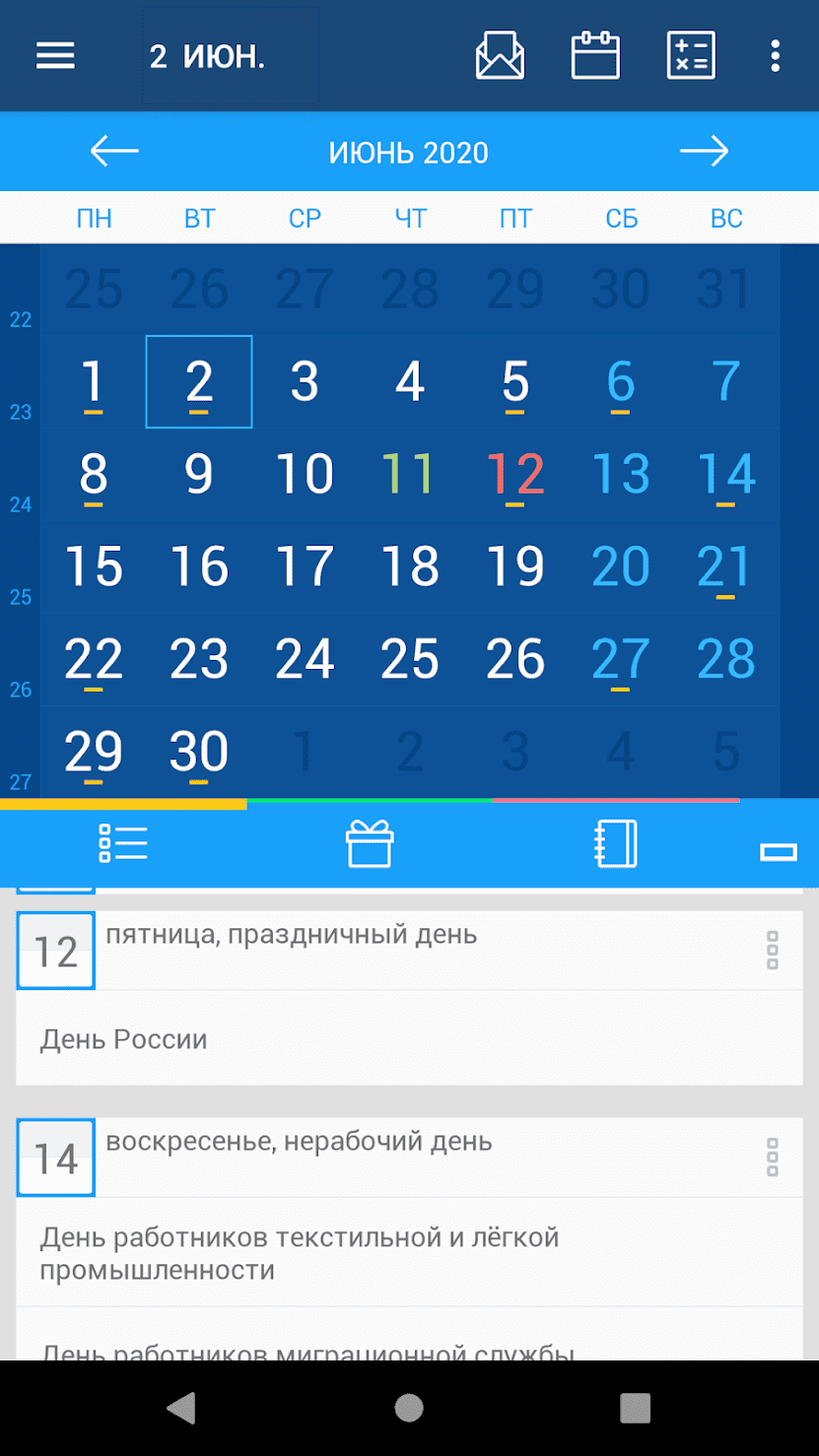Open the envelope greetings icon

point(500,56)
